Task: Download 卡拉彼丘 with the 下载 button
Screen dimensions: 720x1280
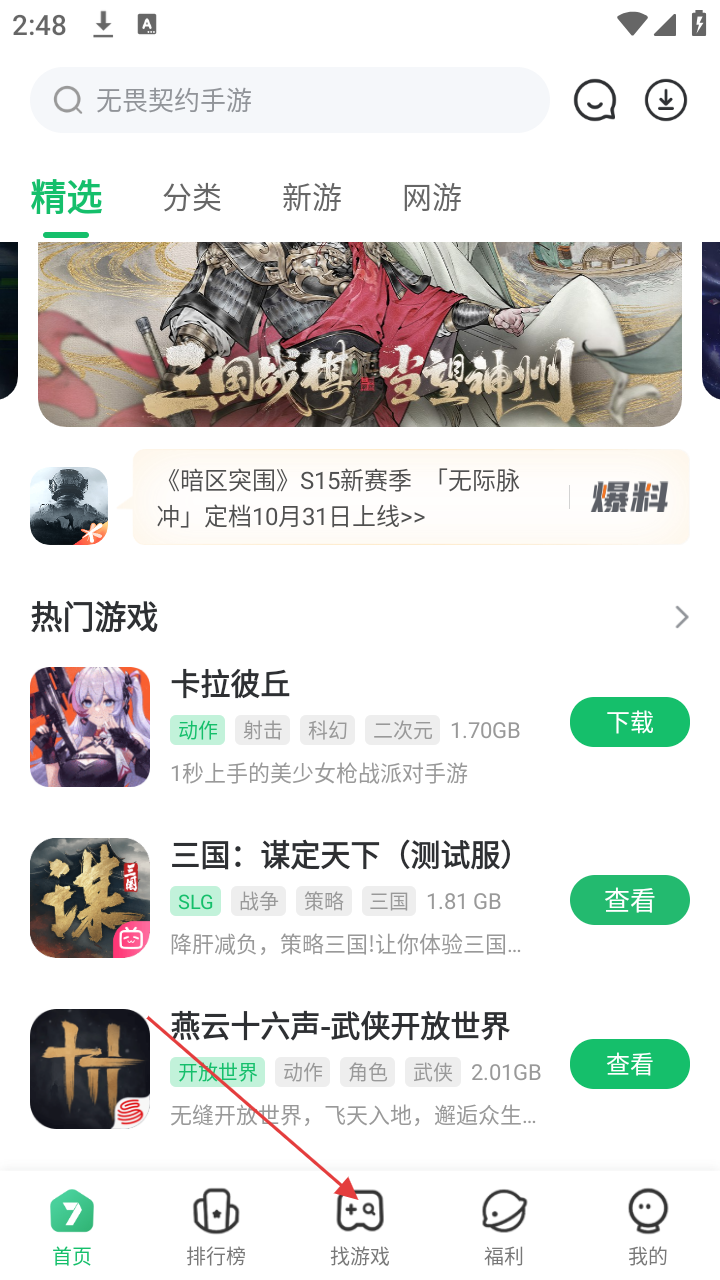Action: [629, 722]
